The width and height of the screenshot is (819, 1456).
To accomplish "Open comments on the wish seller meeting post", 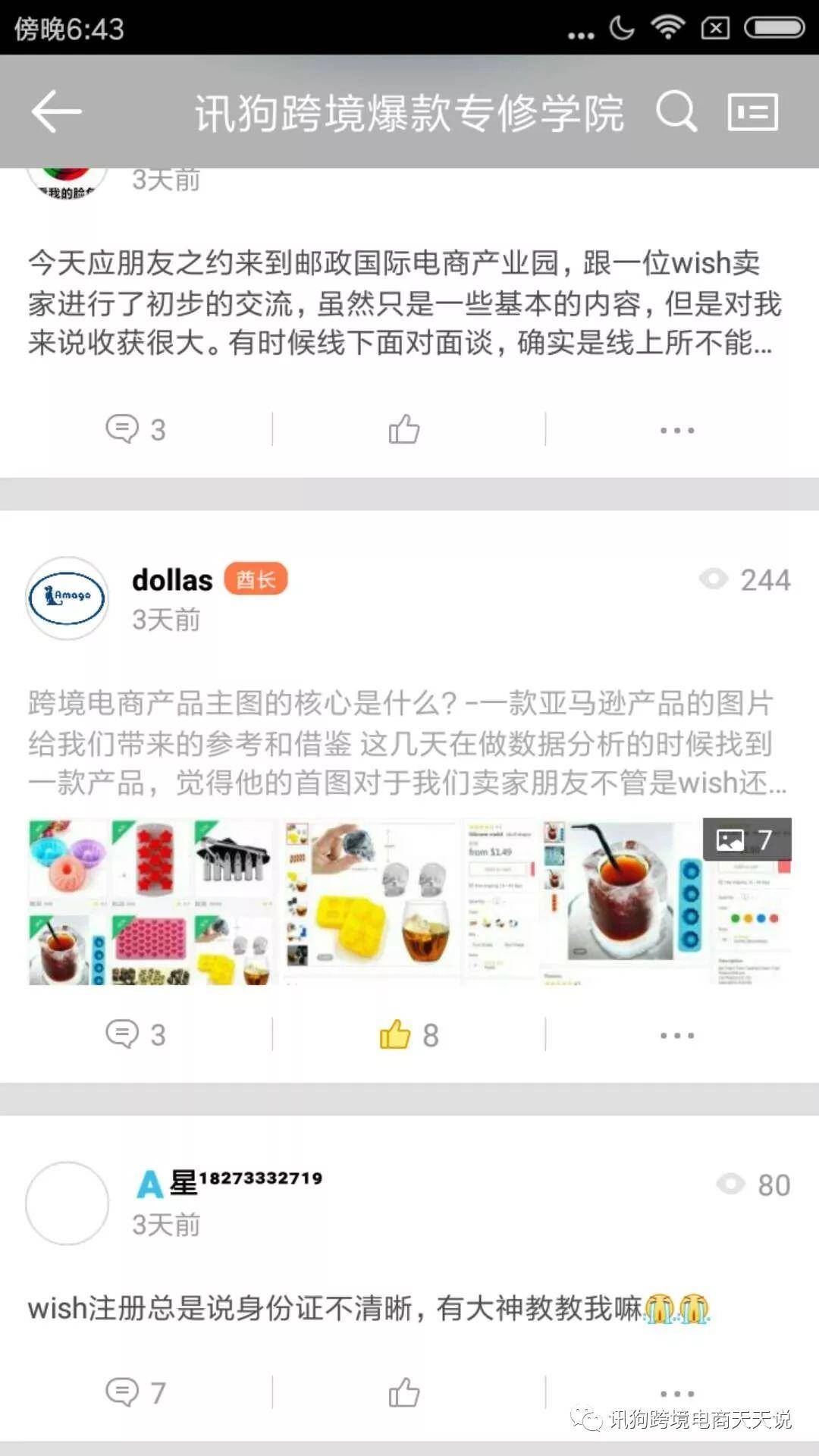I will tap(135, 429).
